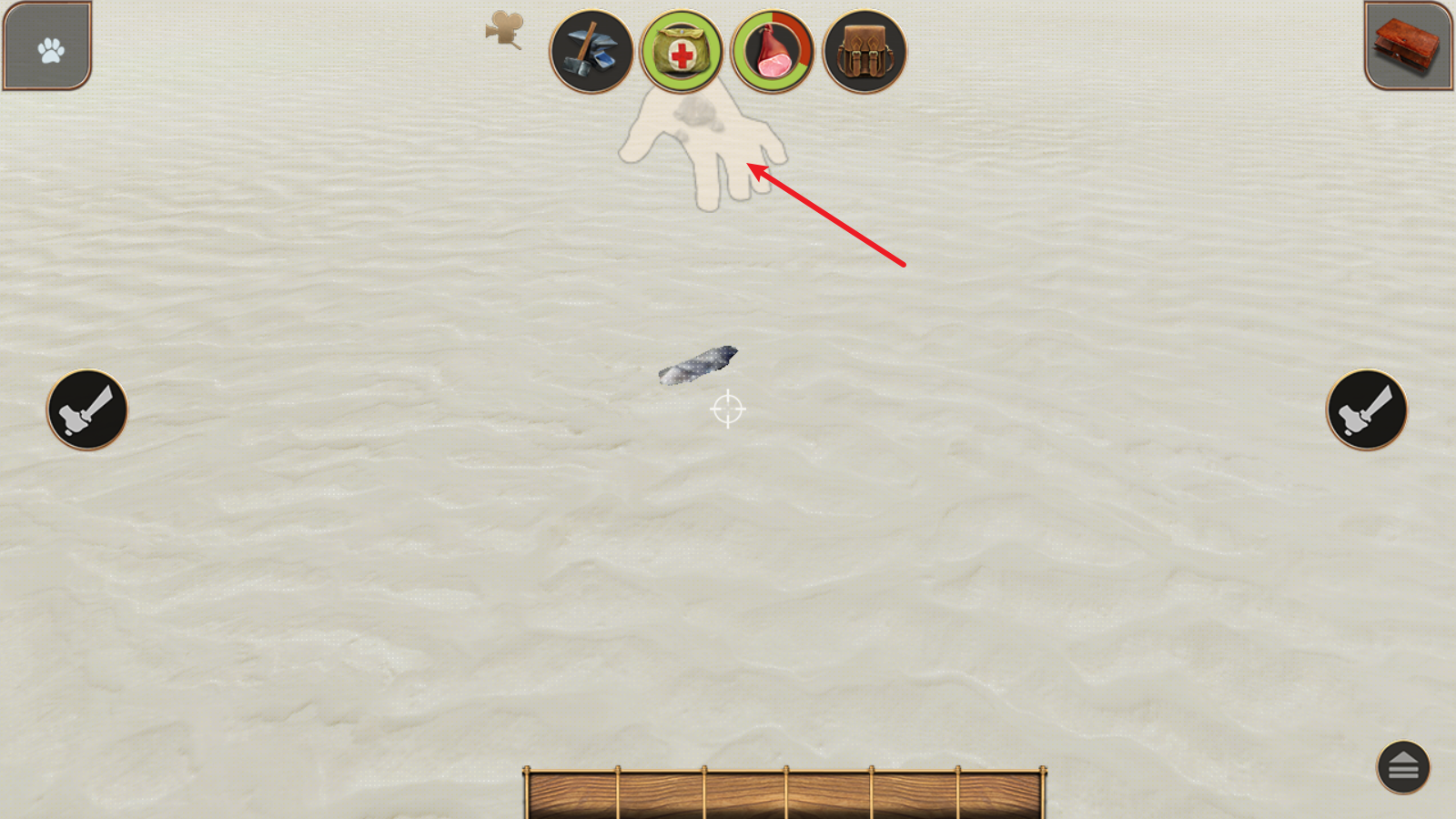
Task: Select the first wooden hotbar slot
Action: click(572, 794)
